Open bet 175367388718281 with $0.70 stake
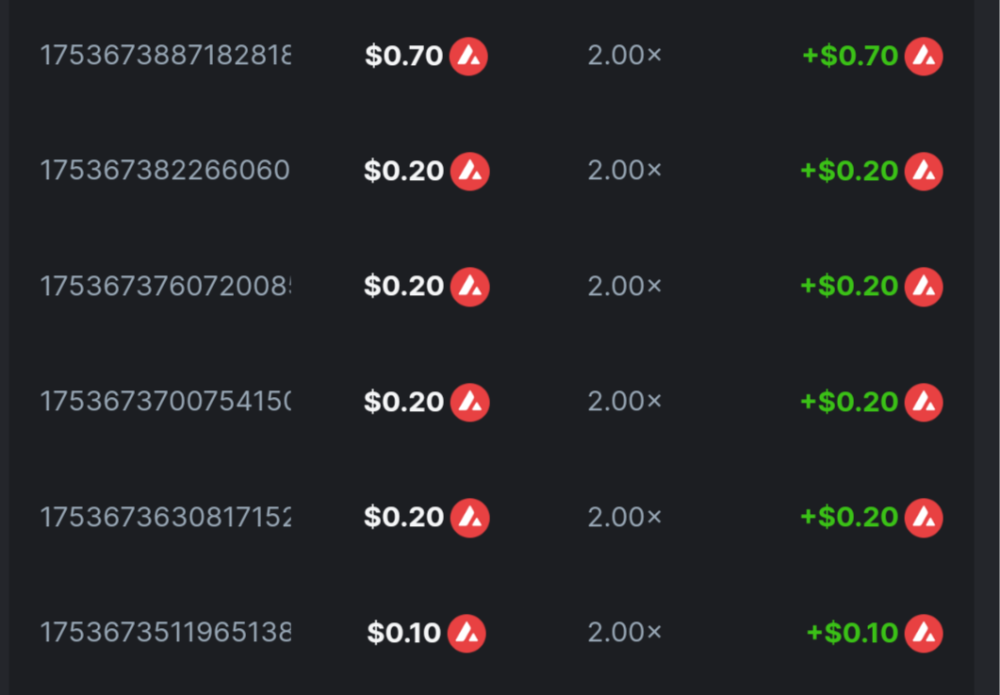The image size is (1000, 695). (x=165, y=56)
